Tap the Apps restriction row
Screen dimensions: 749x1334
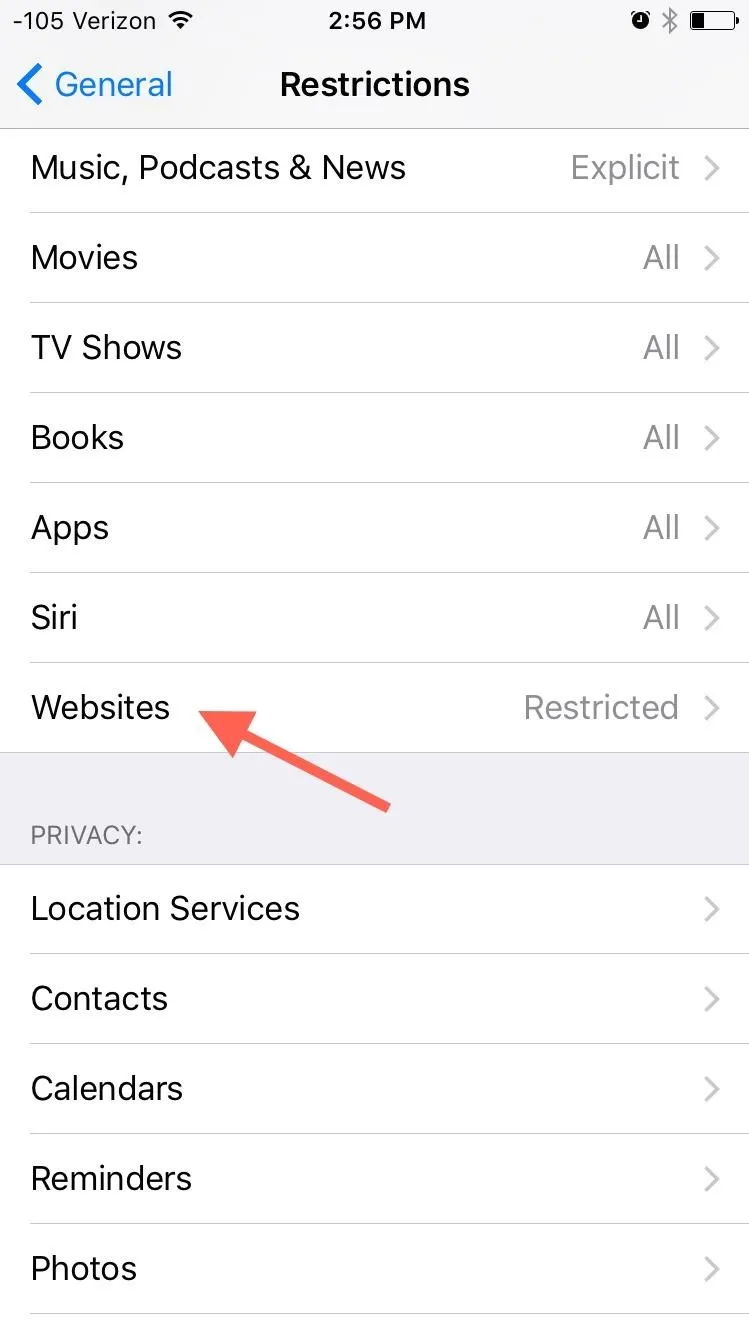click(374, 528)
